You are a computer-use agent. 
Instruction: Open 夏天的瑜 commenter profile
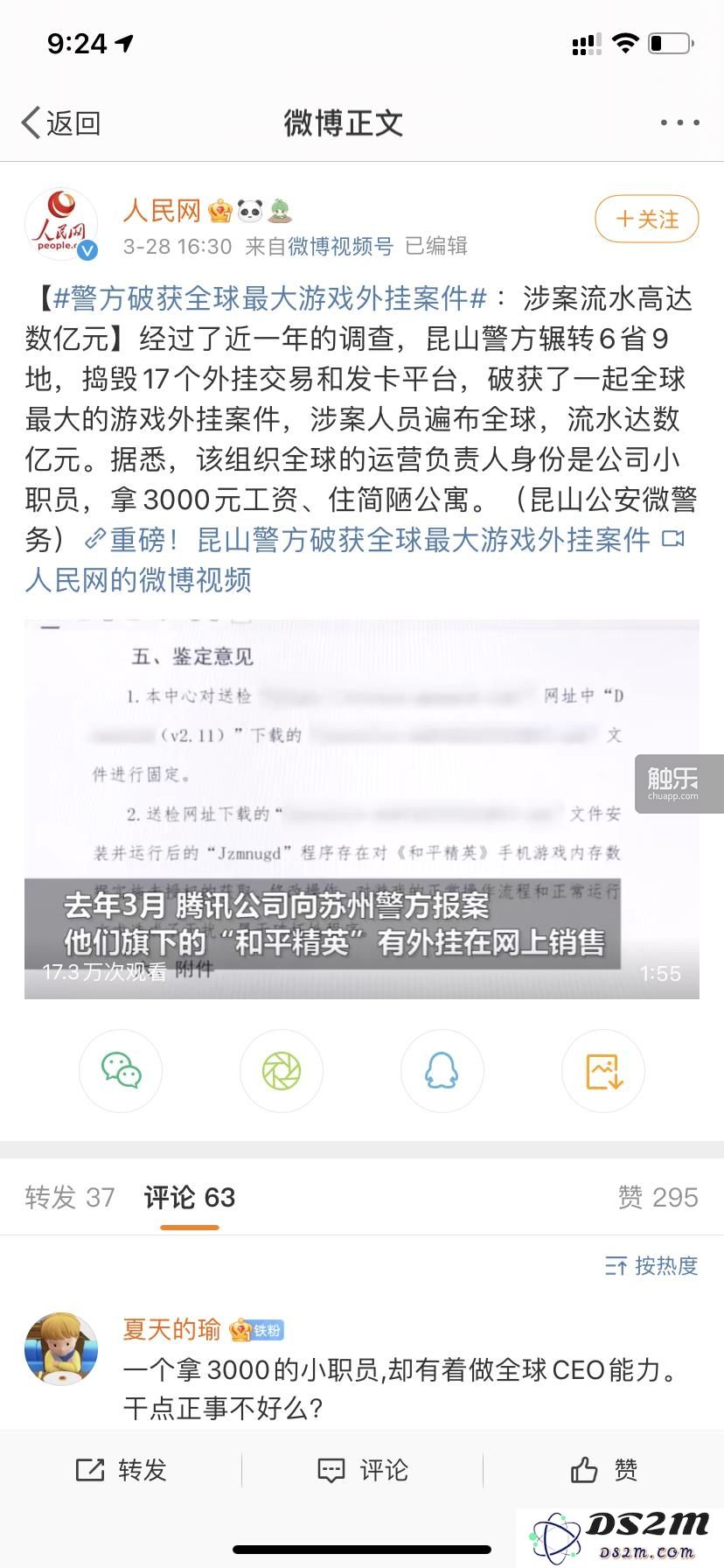[60, 1348]
